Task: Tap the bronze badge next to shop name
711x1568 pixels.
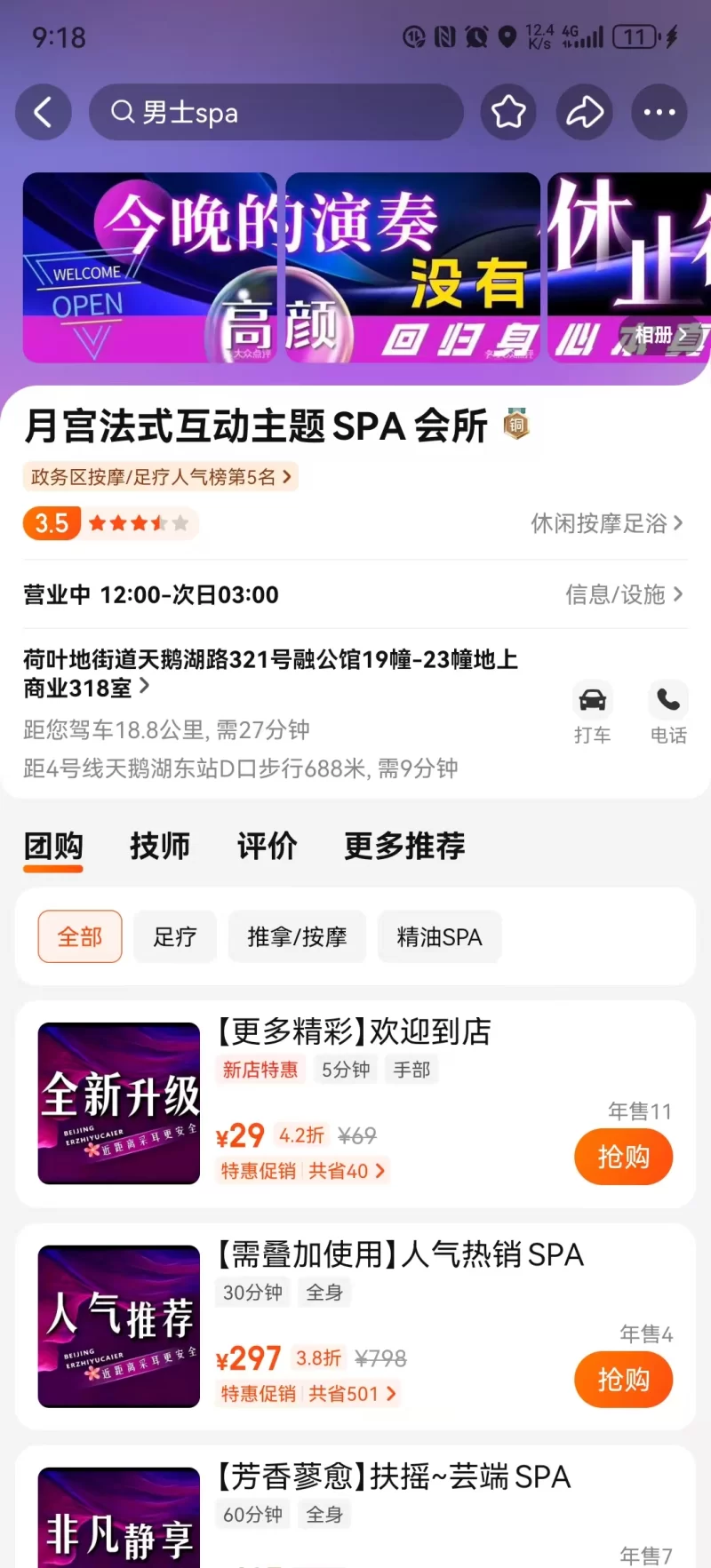Action: point(515,426)
